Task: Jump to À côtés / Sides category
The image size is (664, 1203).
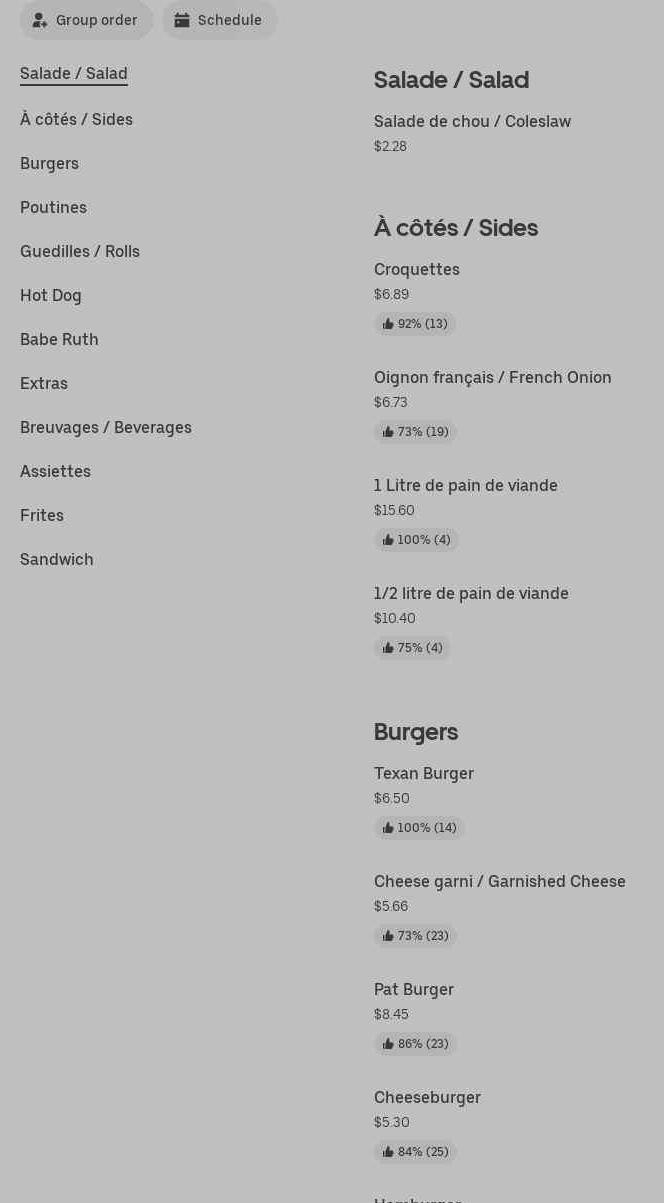Action: [76, 119]
